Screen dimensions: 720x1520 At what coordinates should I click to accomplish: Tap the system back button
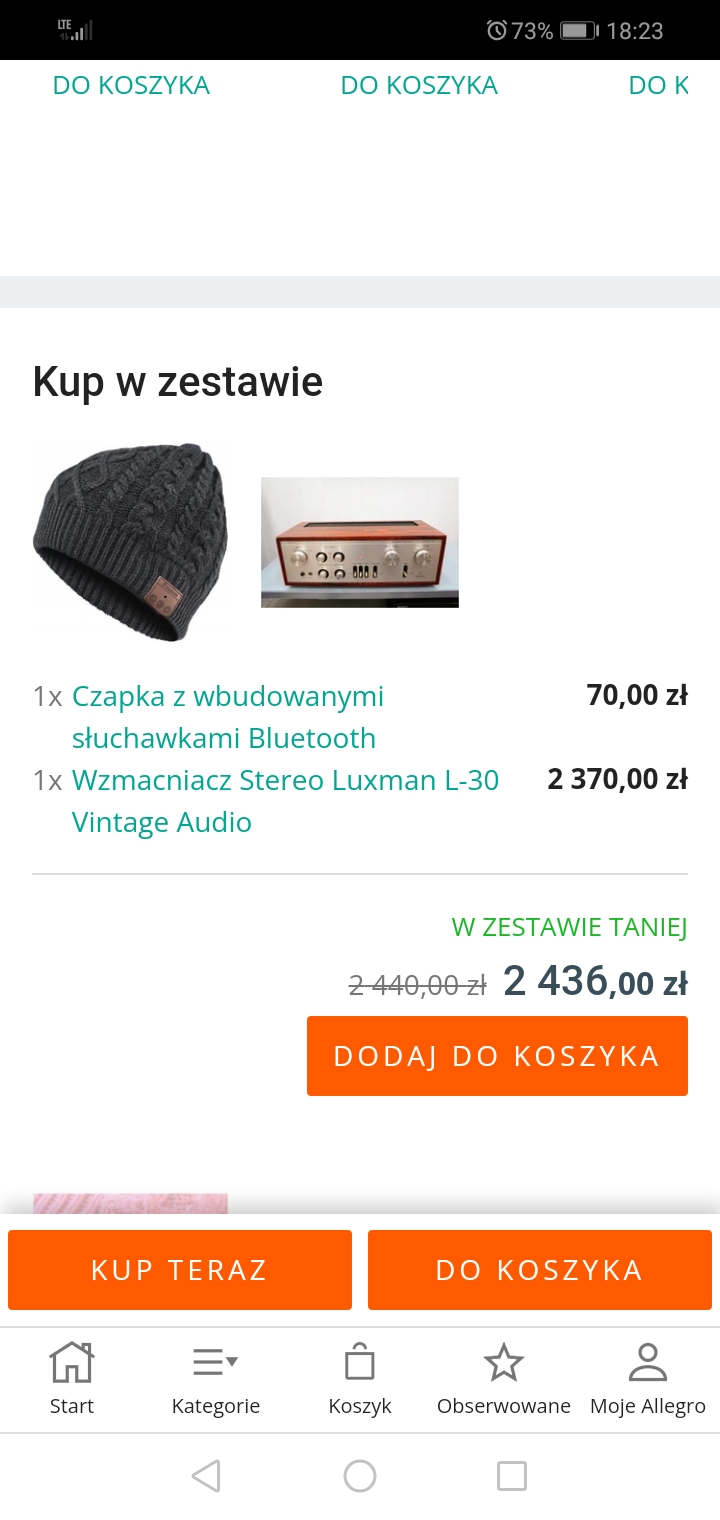[206, 1476]
